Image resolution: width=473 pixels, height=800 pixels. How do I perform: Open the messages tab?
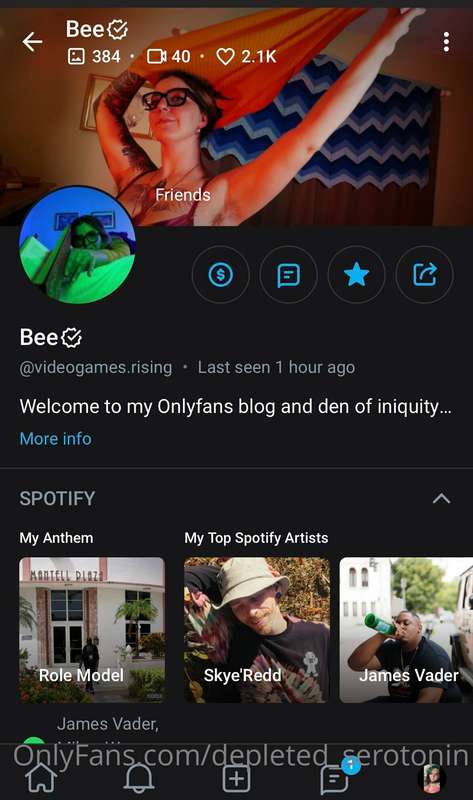pos(335,779)
